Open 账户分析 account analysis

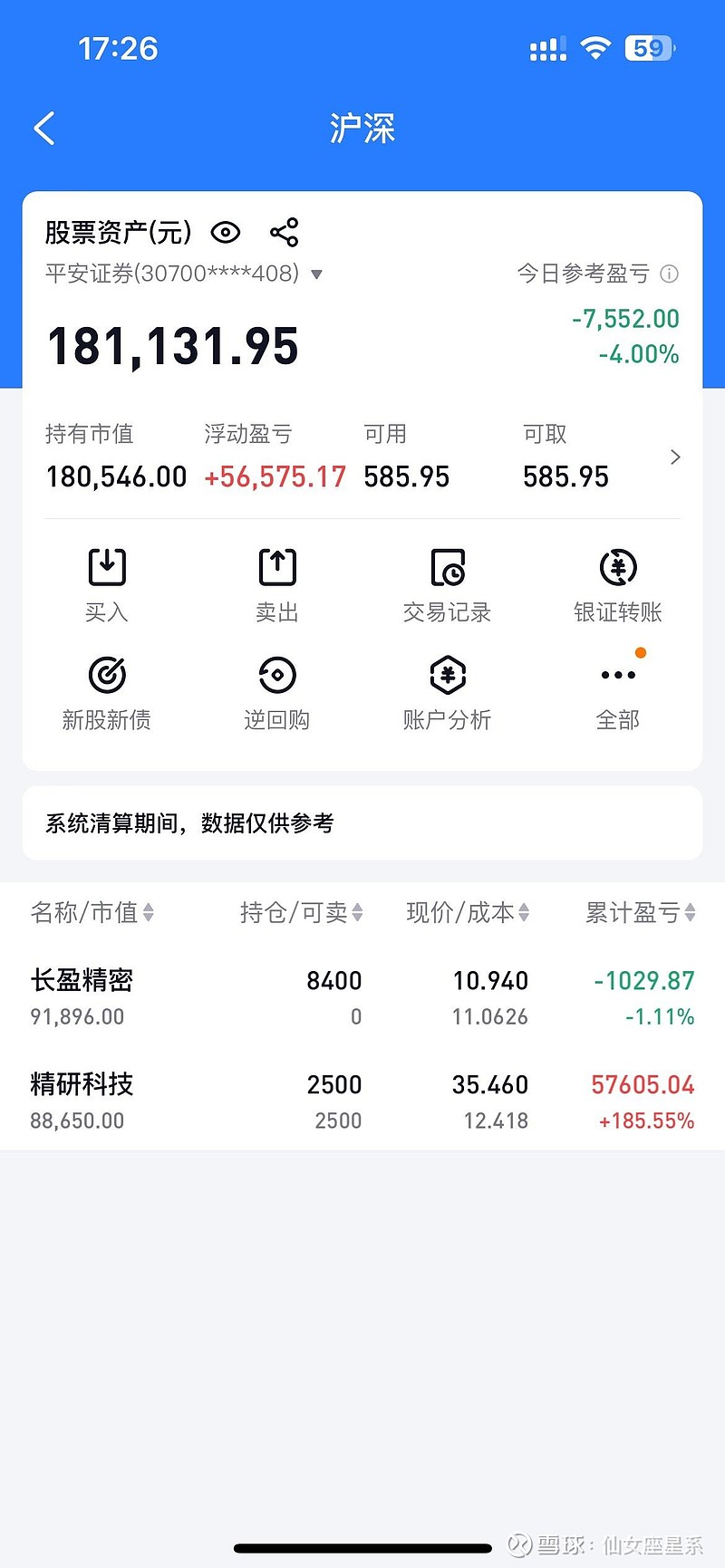pyautogui.click(x=448, y=694)
